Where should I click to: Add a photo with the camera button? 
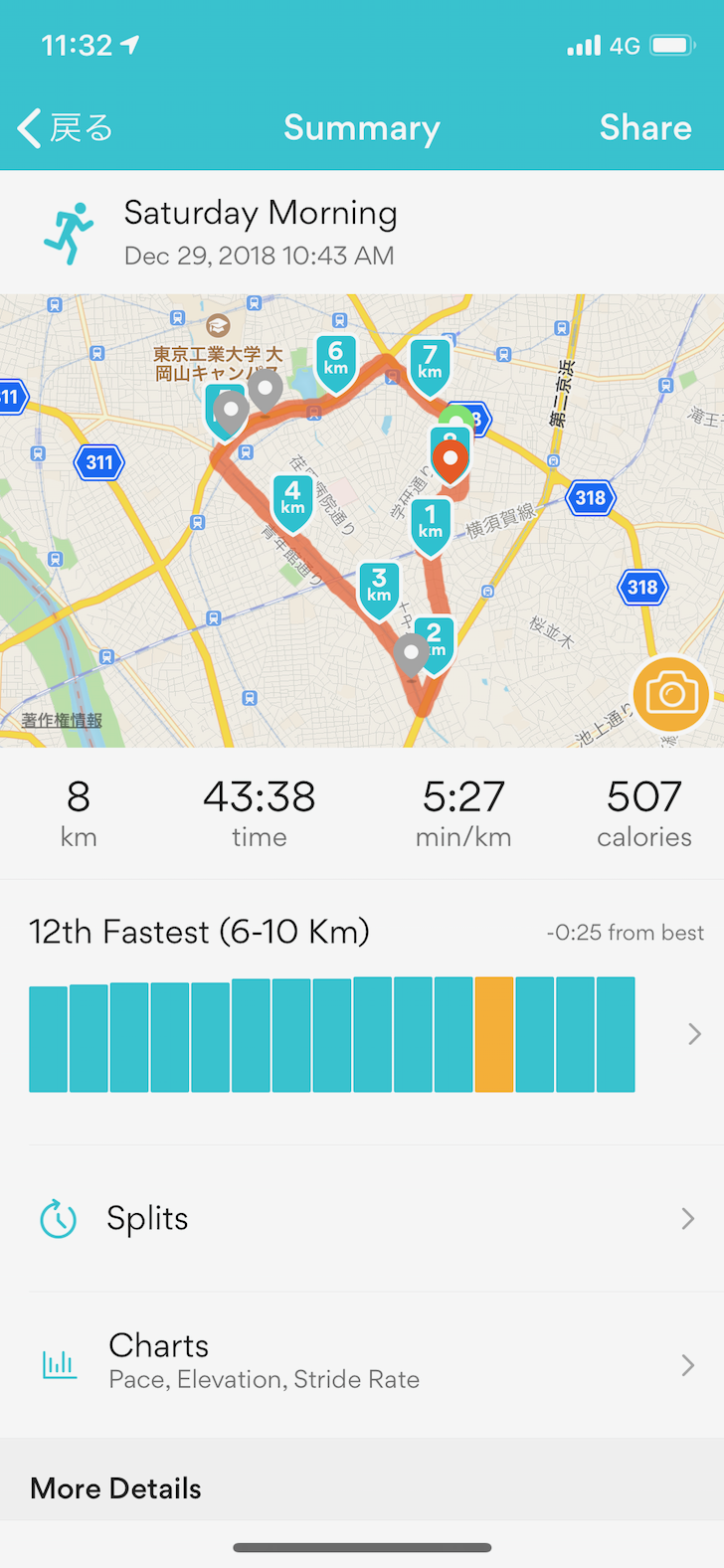(x=671, y=693)
